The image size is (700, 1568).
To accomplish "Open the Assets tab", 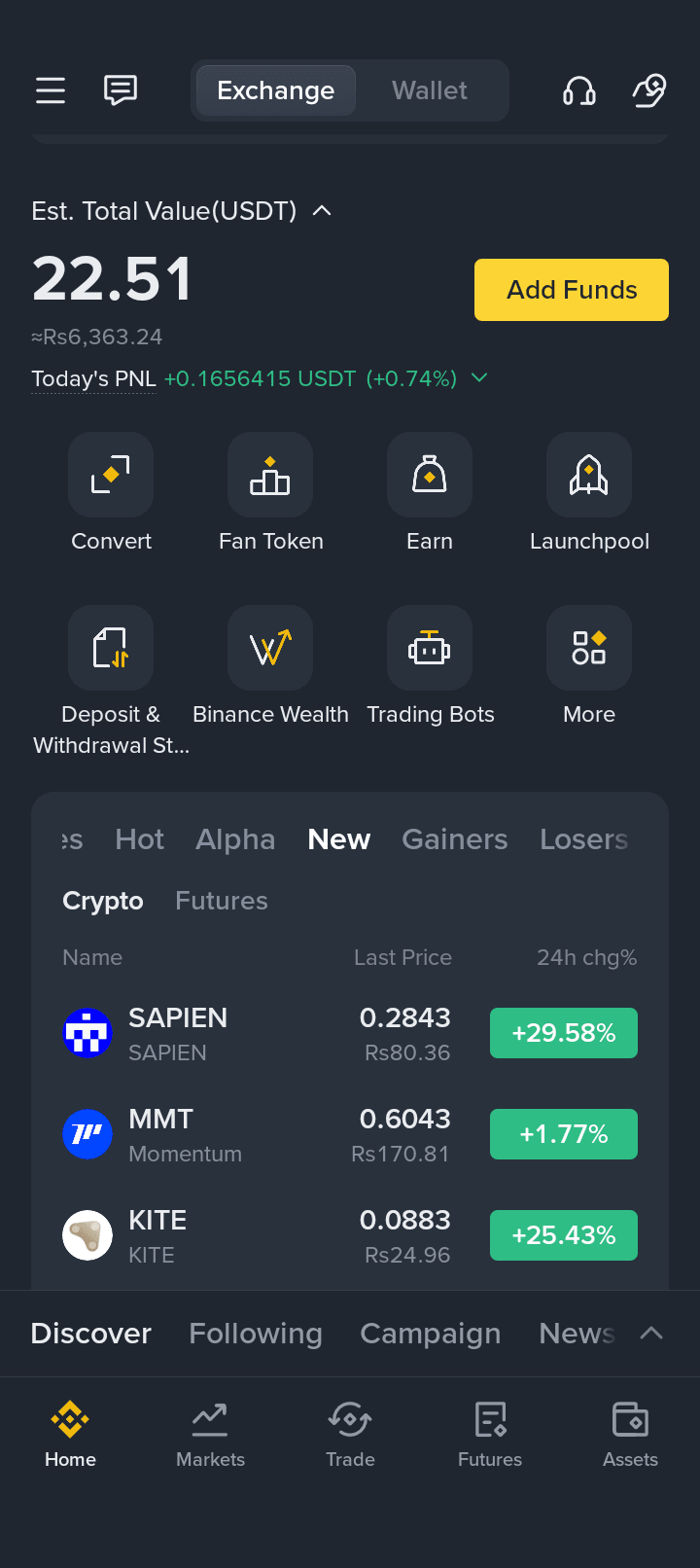I will (x=630, y=1434).
